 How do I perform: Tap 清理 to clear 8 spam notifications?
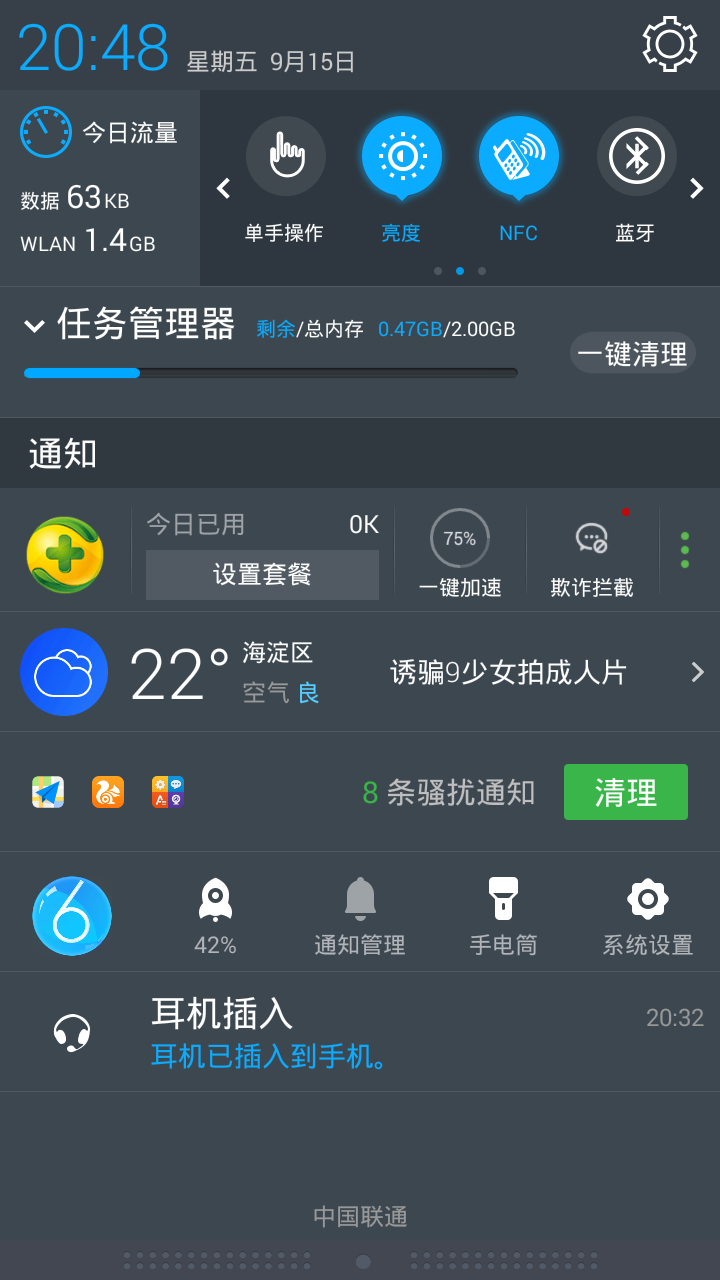626,792
